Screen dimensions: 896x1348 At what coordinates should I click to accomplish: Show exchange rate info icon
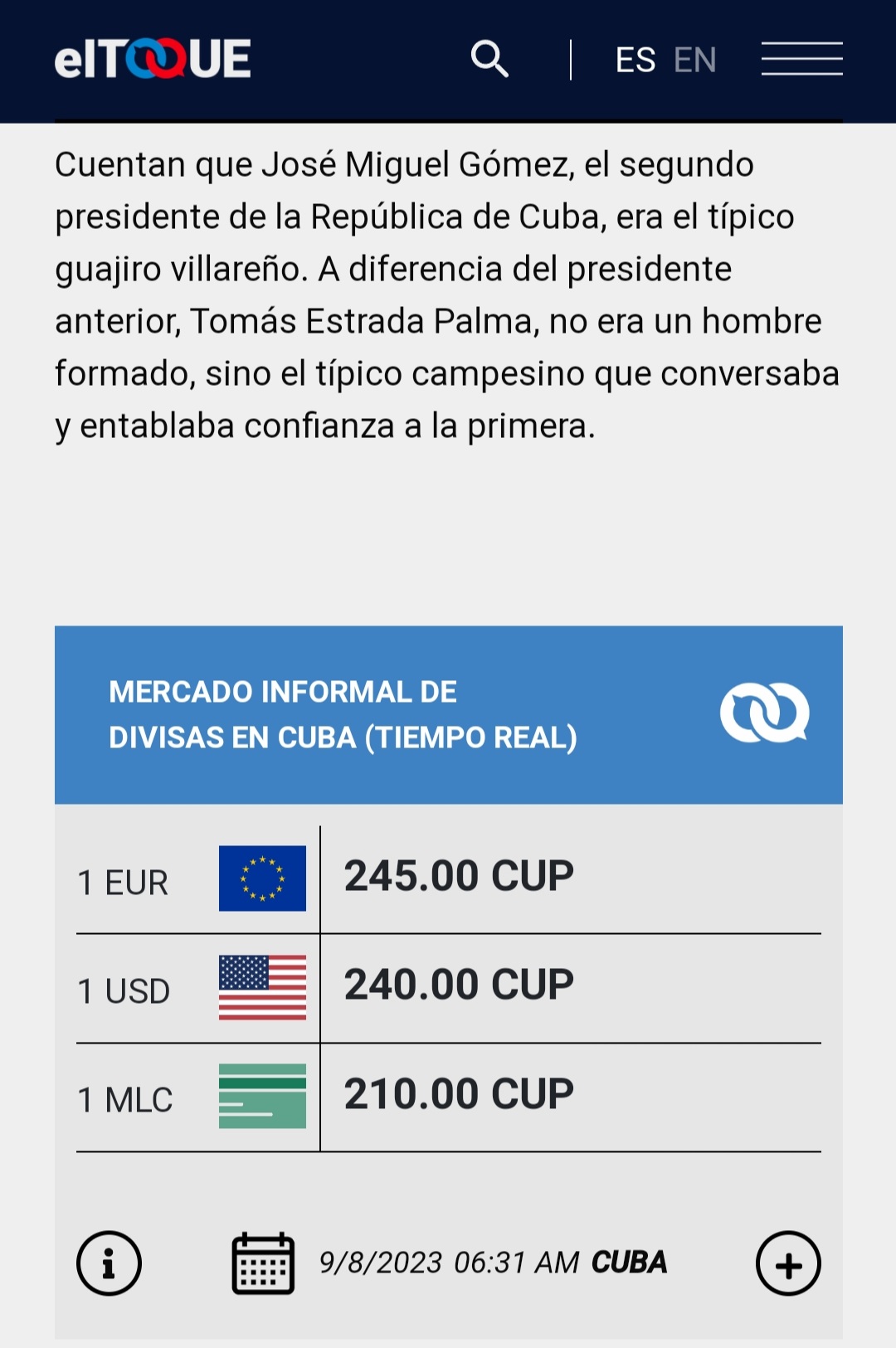coord(109,1263)
